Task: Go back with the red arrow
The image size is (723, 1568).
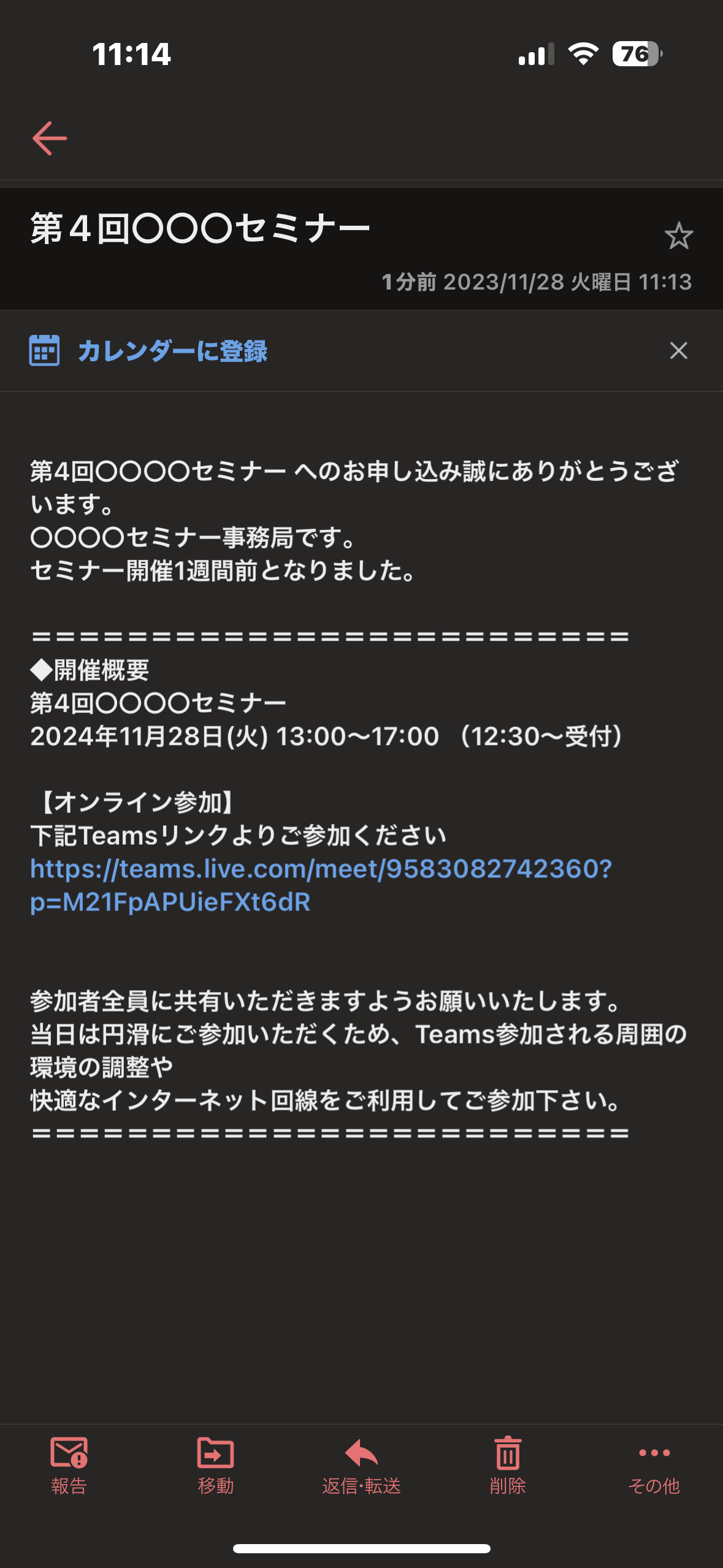Action: tap(50, 138)
